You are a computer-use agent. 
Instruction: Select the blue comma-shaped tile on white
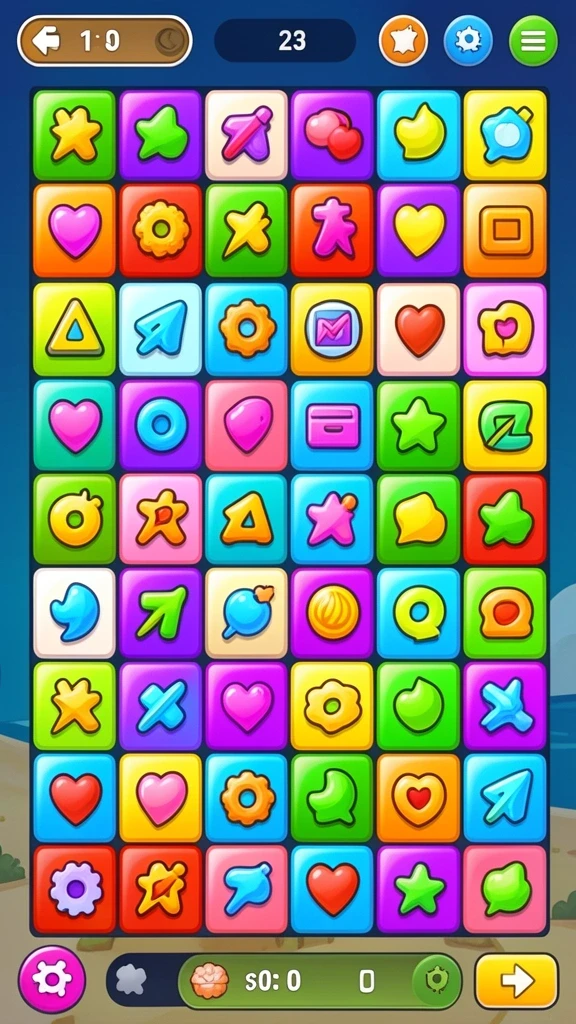(x=74, y=613)
